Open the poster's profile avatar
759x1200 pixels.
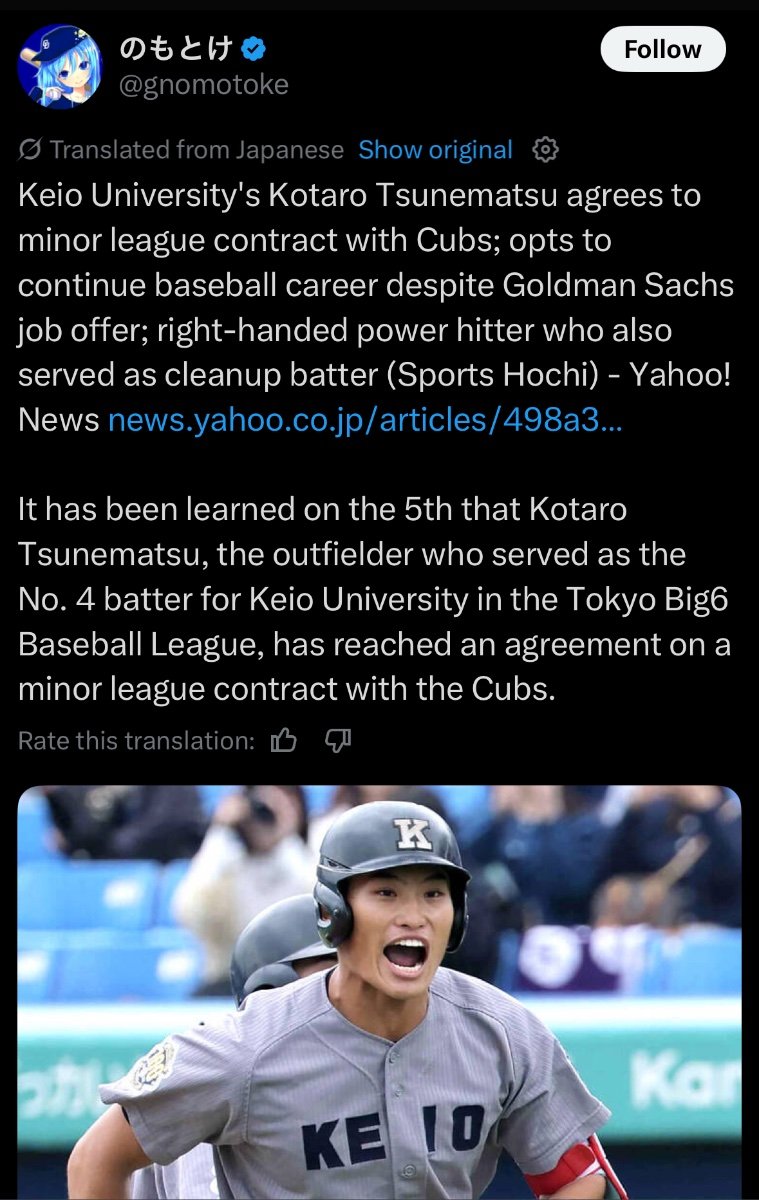click(x=58, y=66)
